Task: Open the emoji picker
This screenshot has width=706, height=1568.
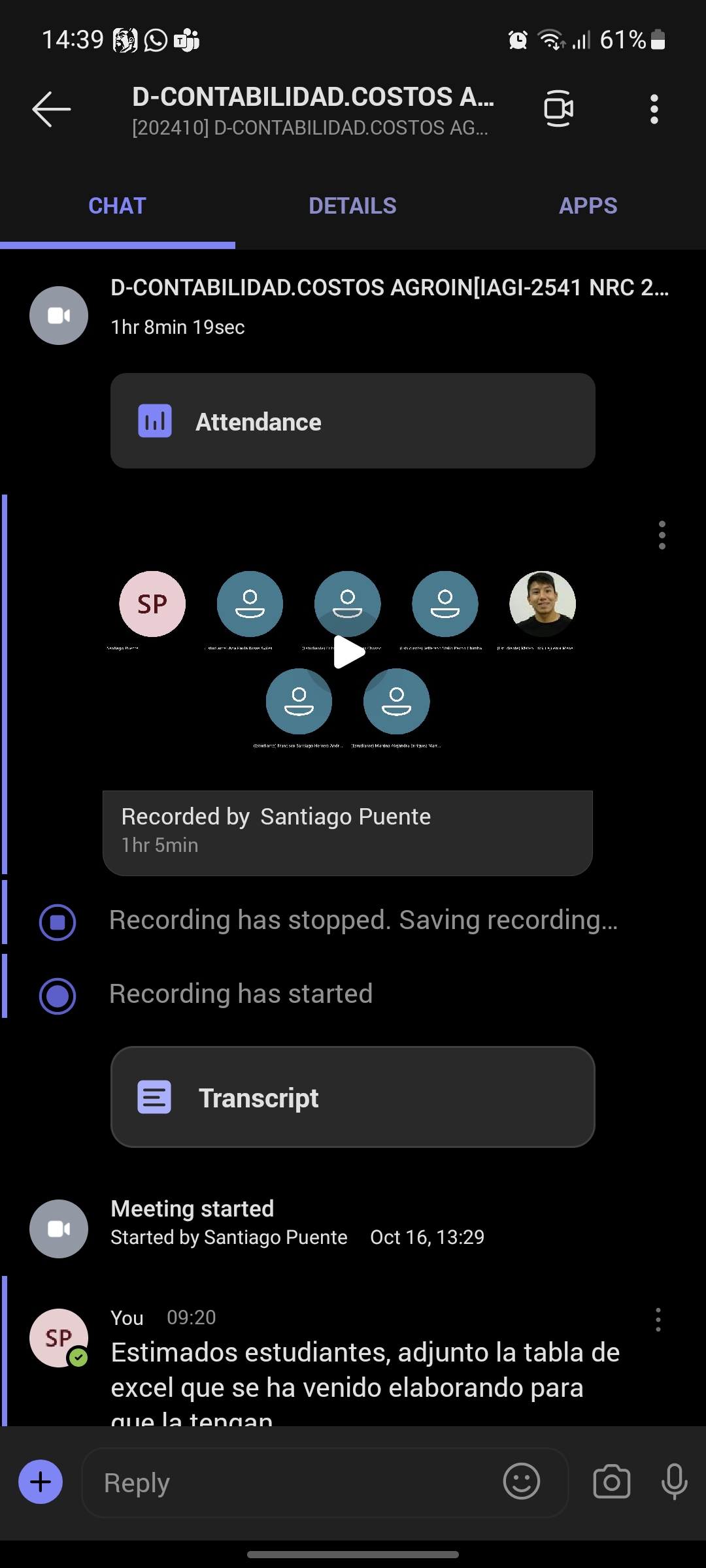Action: 521,1482
